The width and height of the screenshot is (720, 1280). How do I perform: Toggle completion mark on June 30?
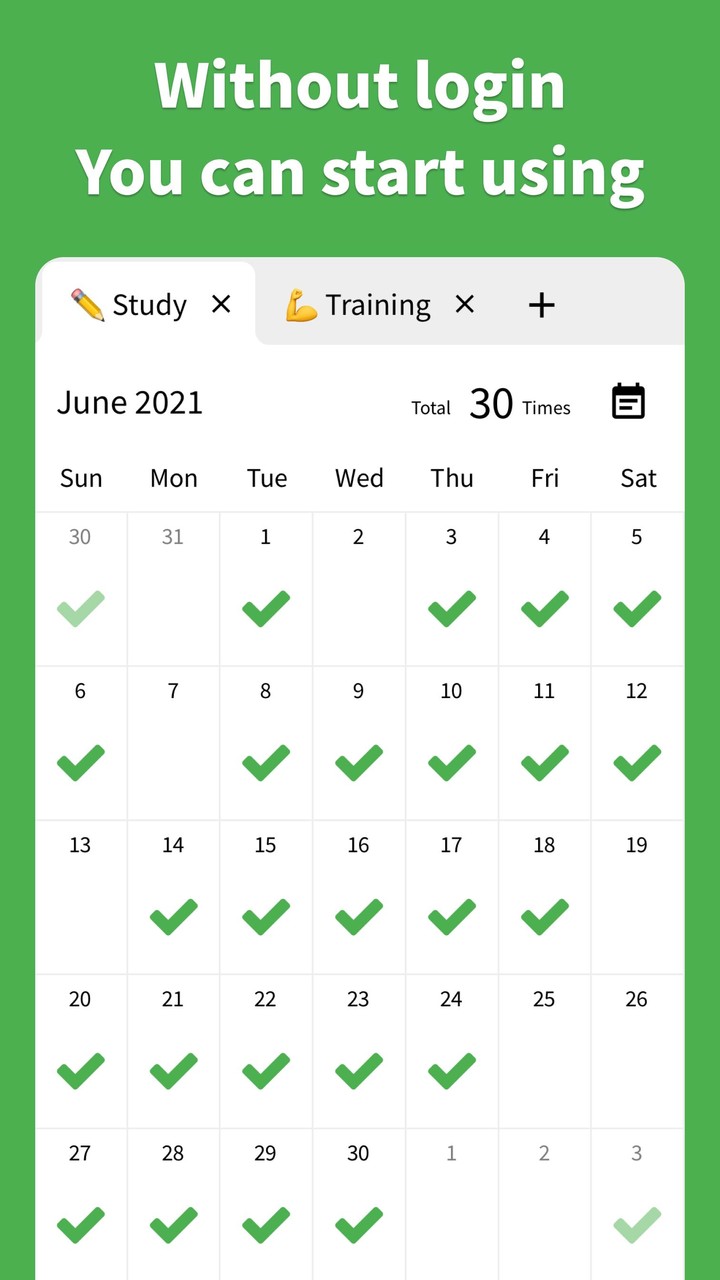click(x=358, y=1223)
